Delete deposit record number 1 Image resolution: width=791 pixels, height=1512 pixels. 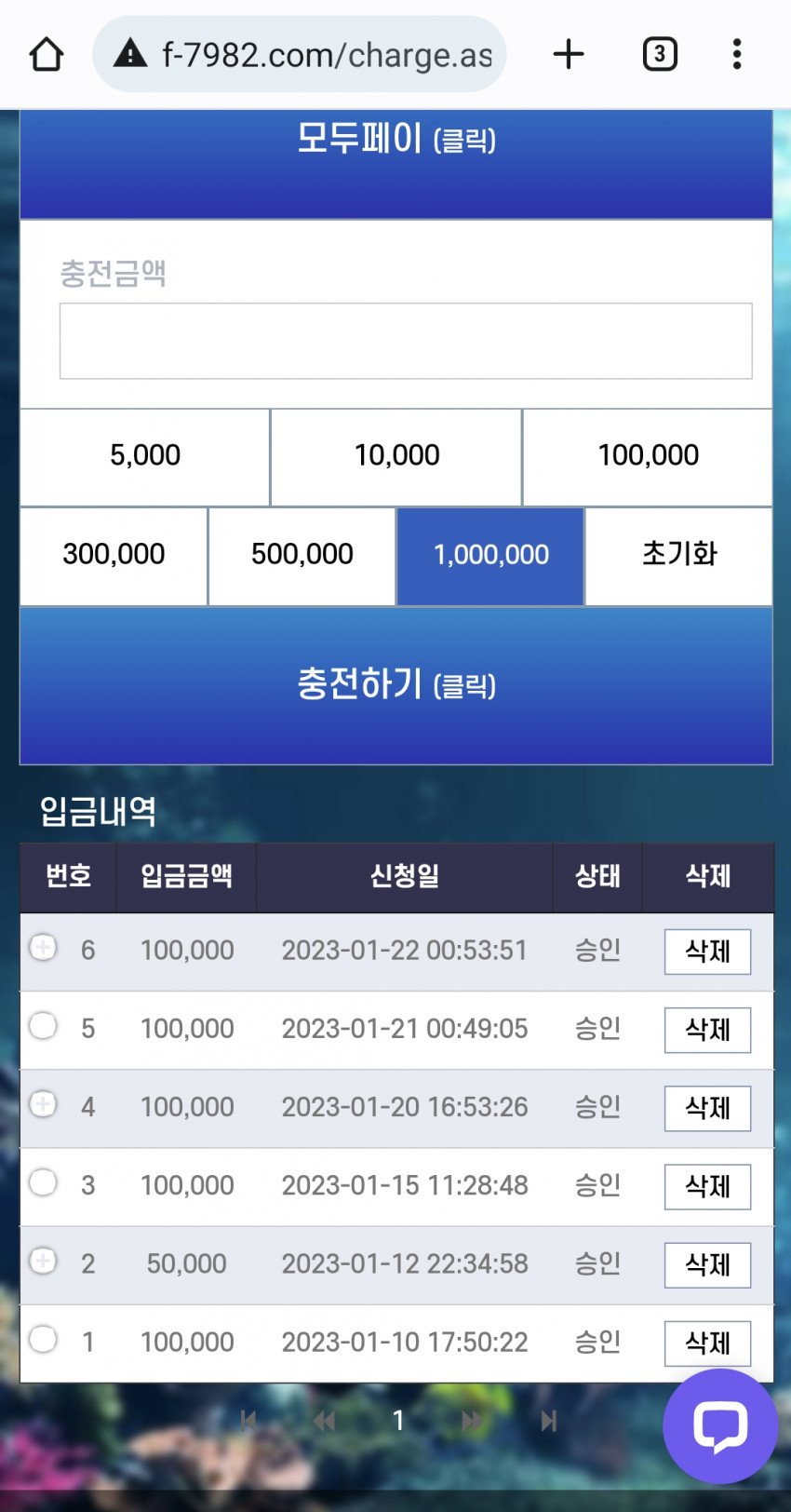pyautogui.click(x=707, y=1343)
